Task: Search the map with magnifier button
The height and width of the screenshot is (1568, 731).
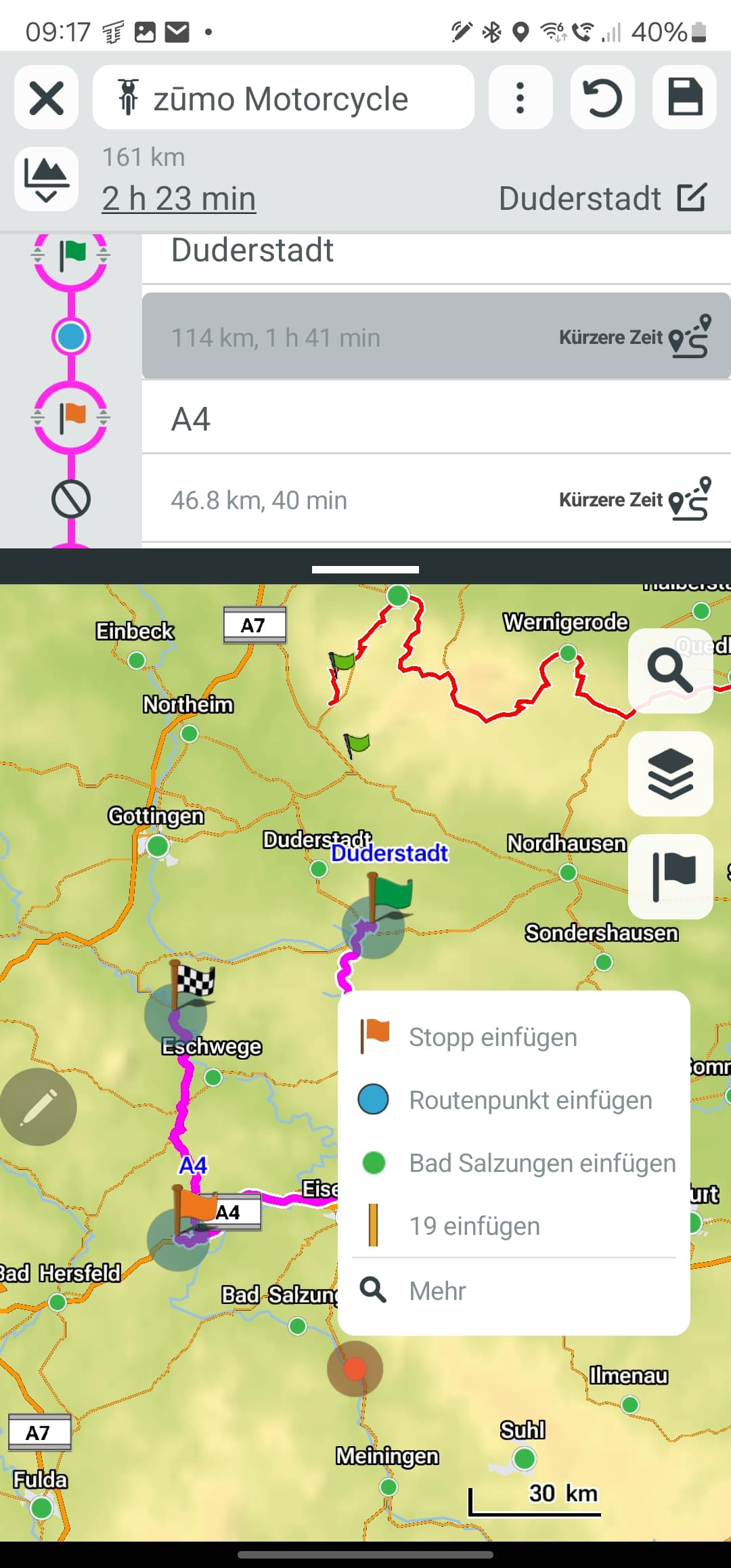Action: coord(670,670)
